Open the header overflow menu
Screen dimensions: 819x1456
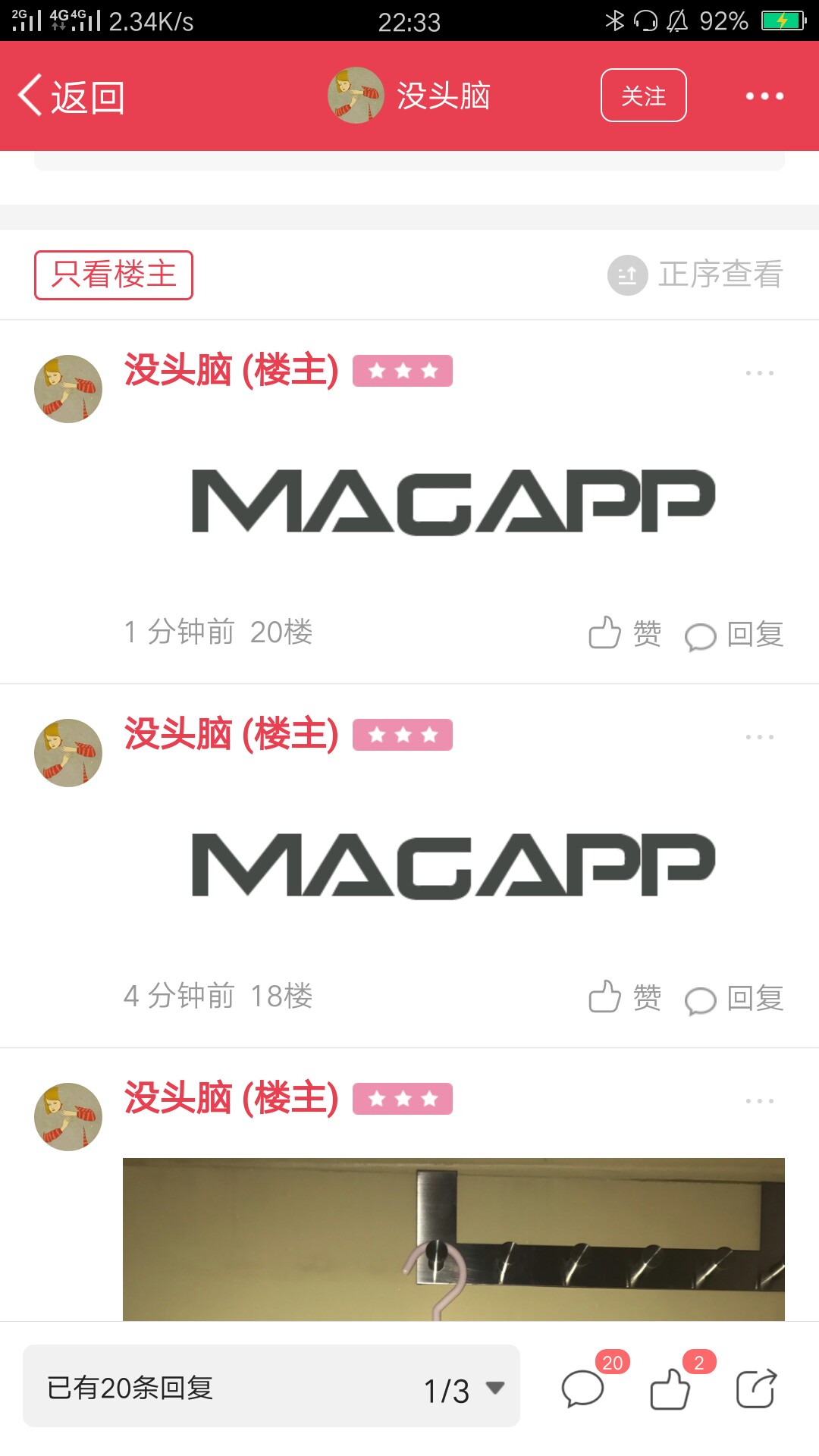(x=764, y=96)
